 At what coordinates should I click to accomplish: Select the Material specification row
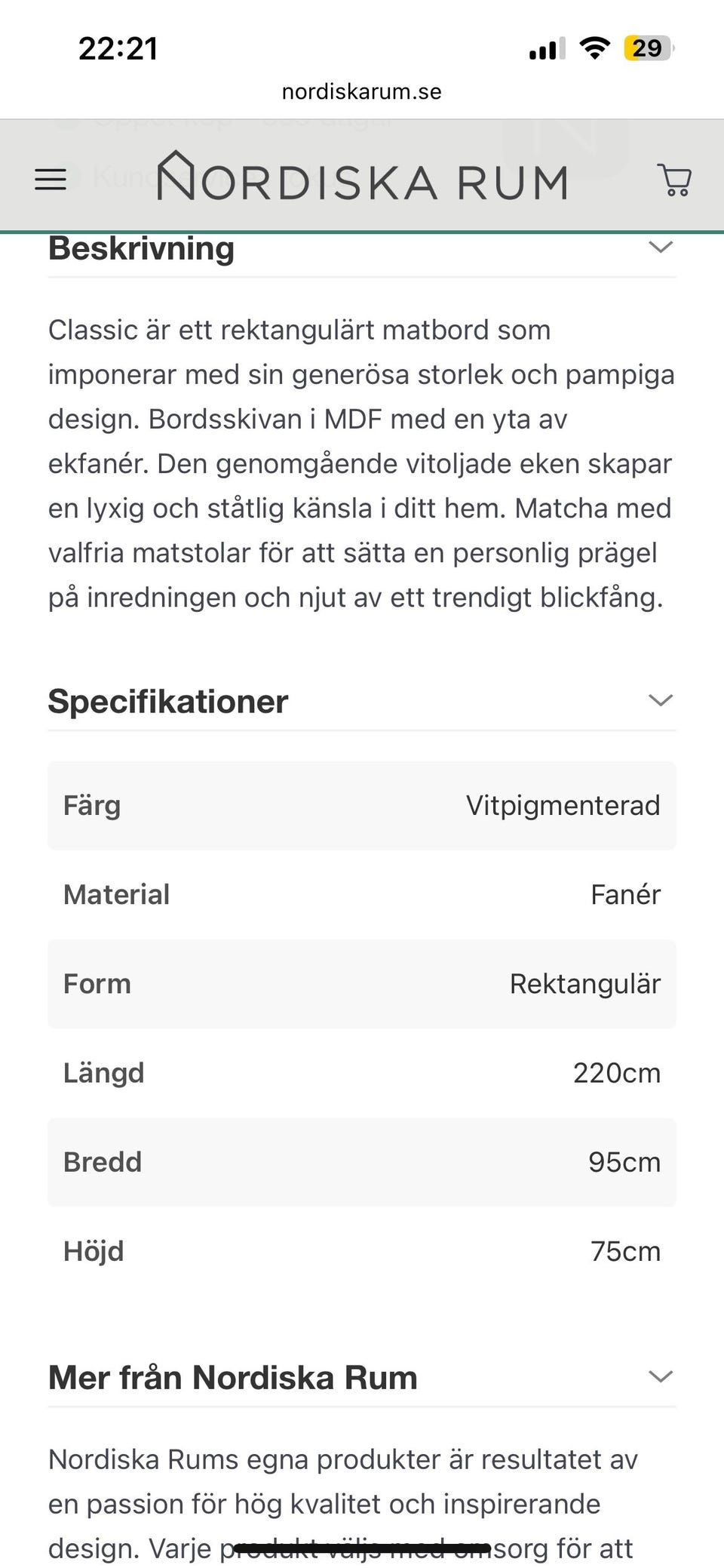coord(361,894)
